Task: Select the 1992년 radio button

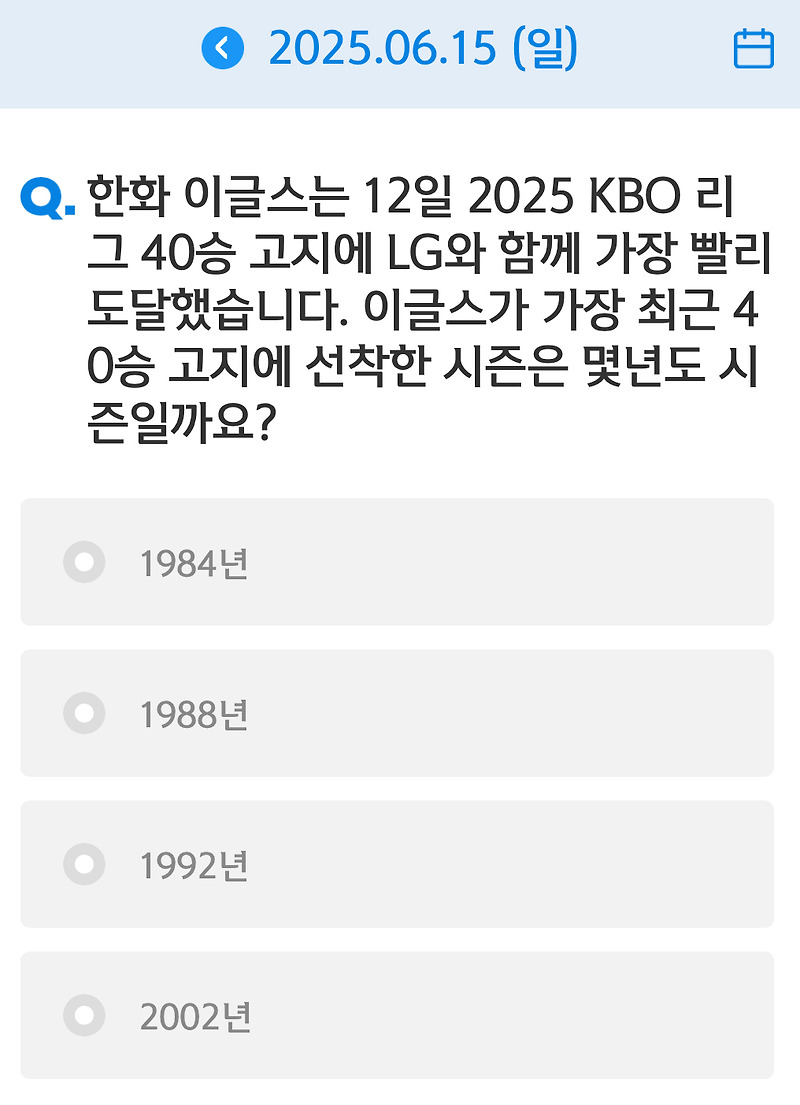Action: [83, 865]
